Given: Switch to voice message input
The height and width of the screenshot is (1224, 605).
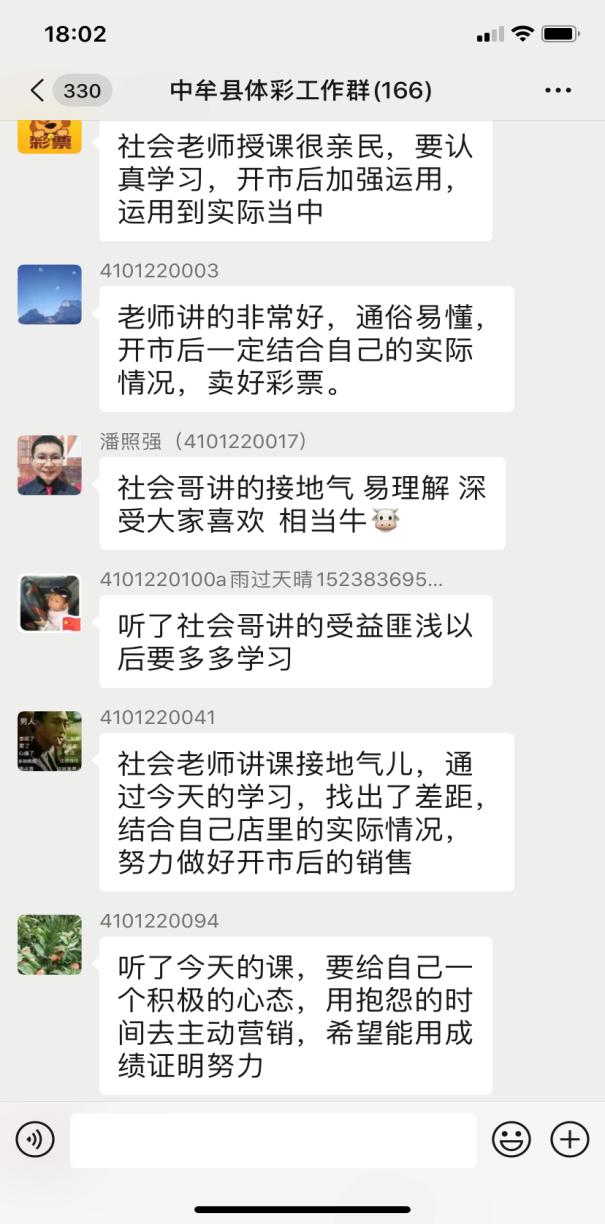Looking at the screenshot, I should click(35, 1139).
